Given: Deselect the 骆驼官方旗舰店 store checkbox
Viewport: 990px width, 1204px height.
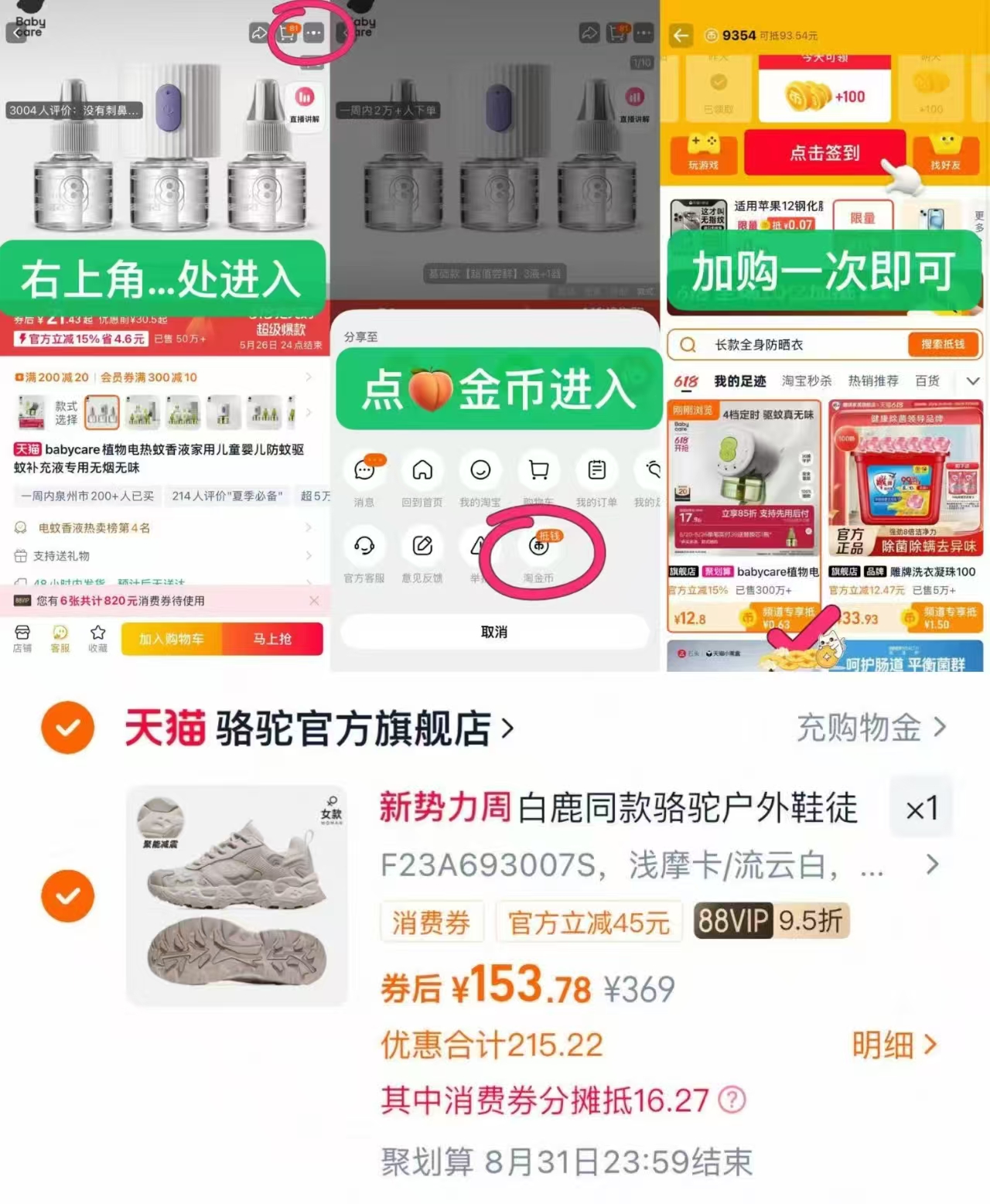Looking at the screenshot, I should tap(68, 727).
